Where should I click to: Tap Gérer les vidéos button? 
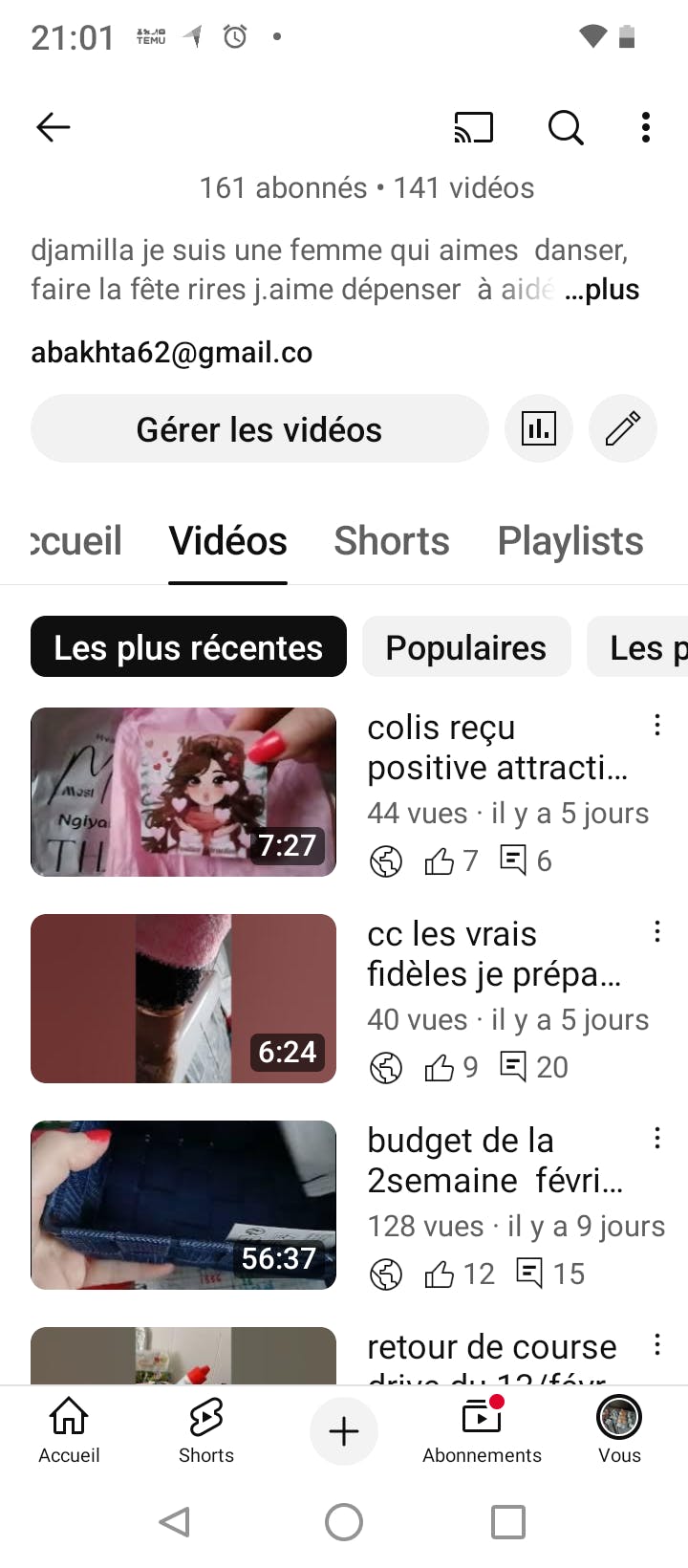pos(259,429)
